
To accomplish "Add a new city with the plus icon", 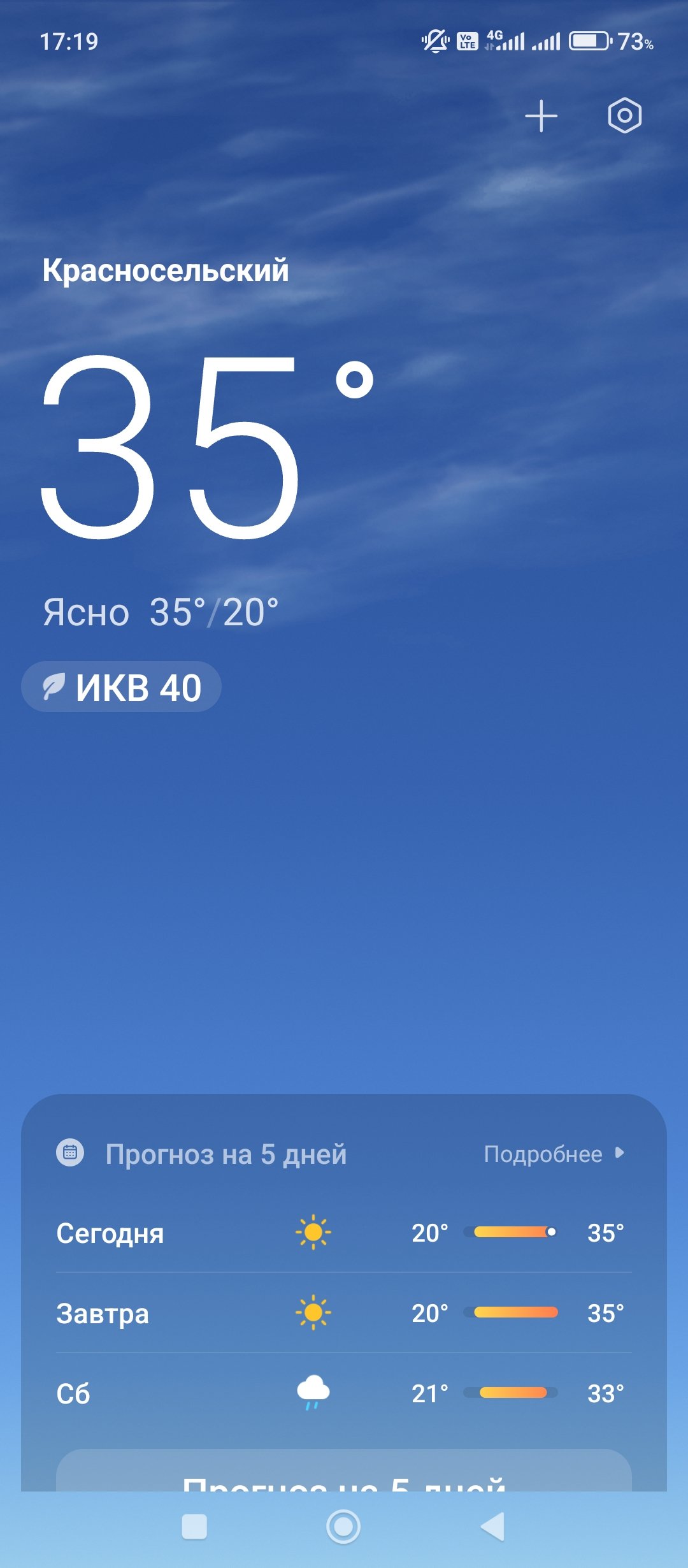I will tap(541, 116).
